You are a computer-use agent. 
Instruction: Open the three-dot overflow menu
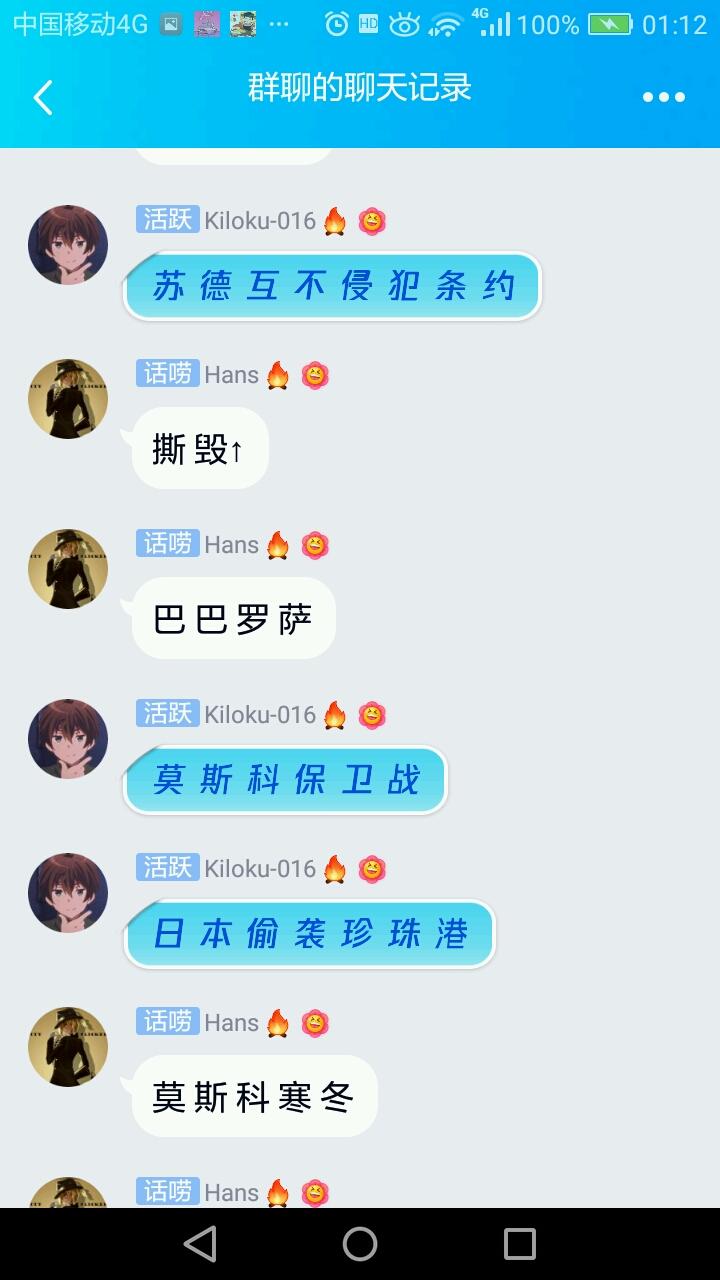click(664, 97)
